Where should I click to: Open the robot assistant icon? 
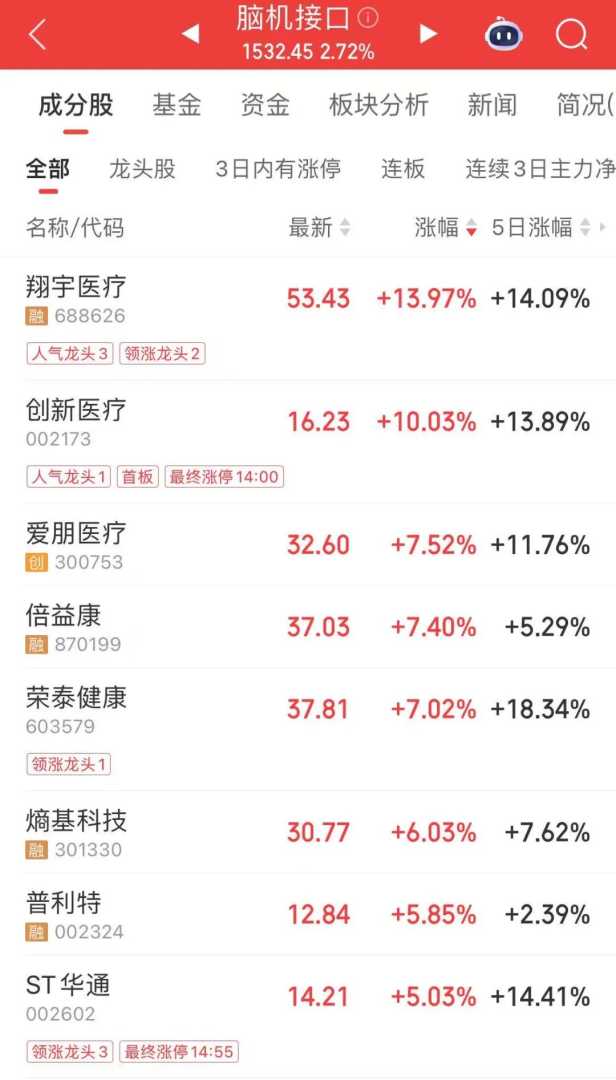[504, 35]
